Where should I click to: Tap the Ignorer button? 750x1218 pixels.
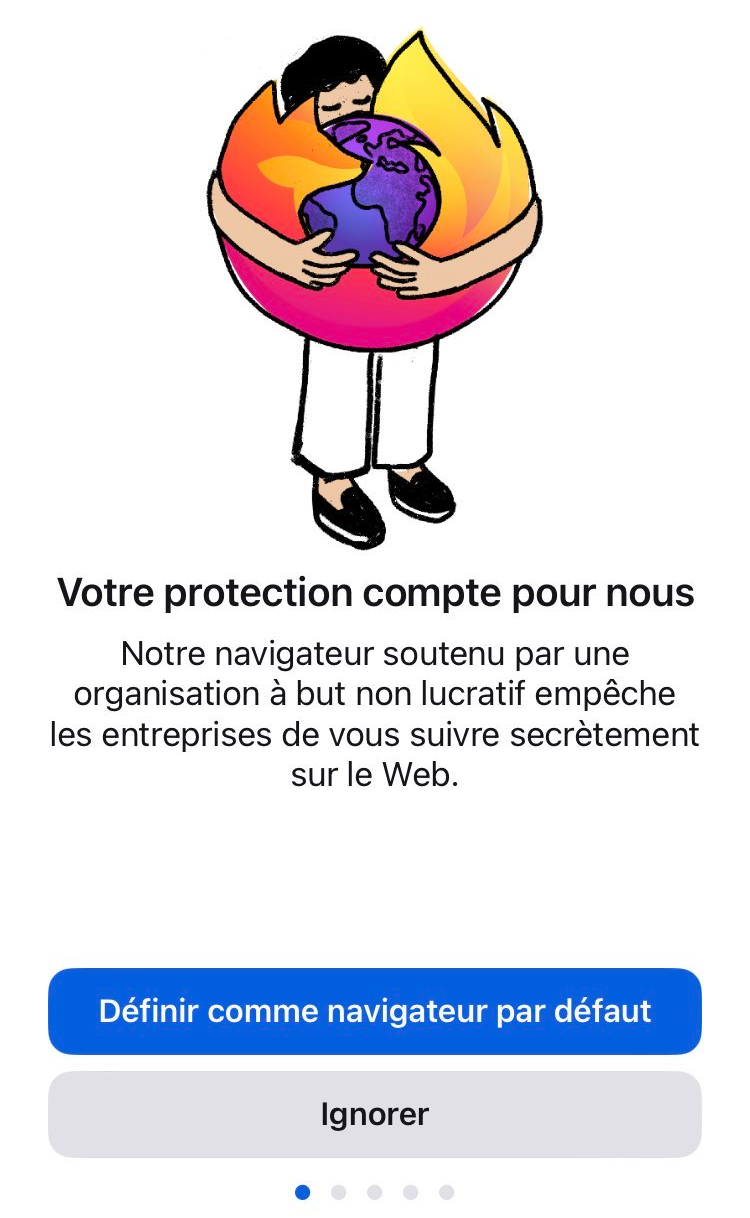pyautogui.click(x=375, y=1114)
